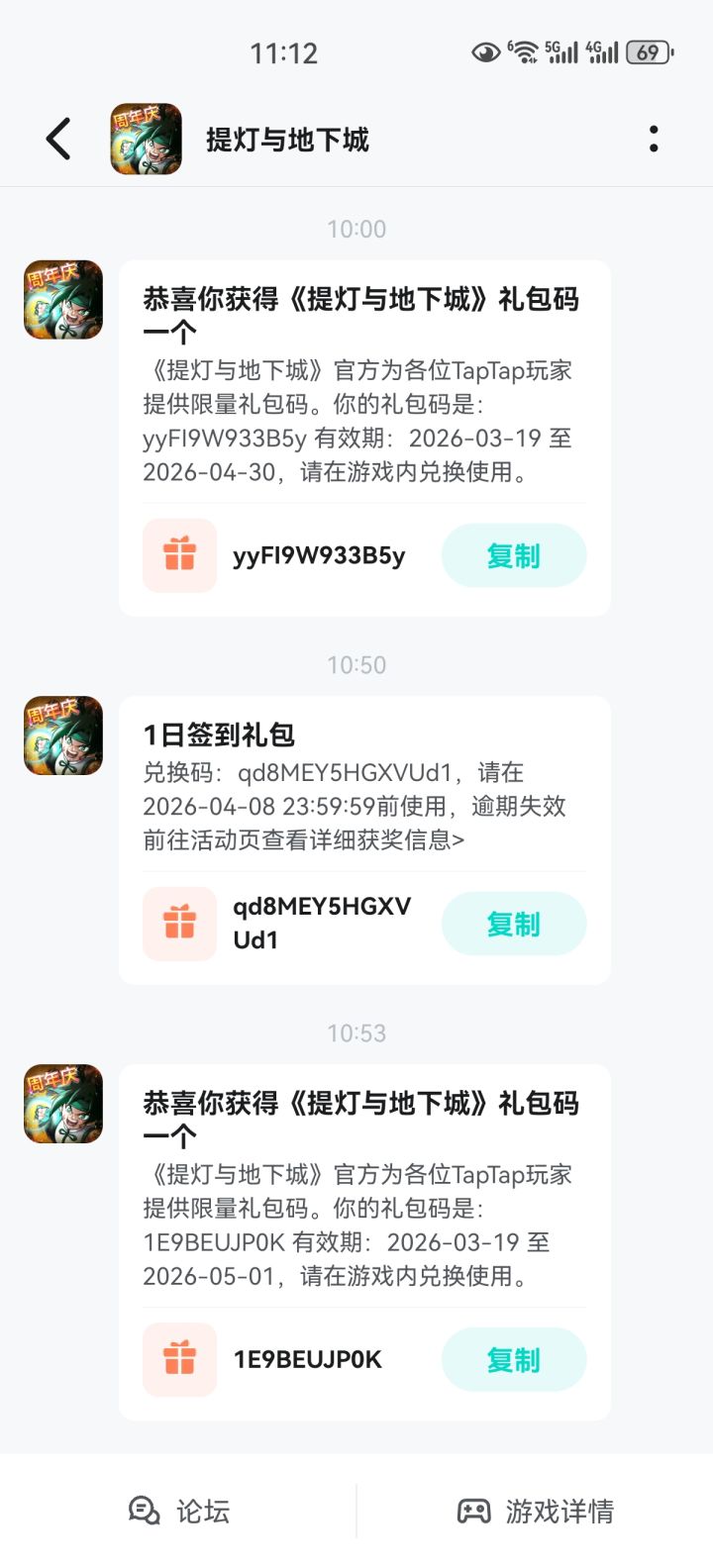The height and width of the screenshot is (1568, 713).
Task: Open 游戏详情 game details
Action: (535, 1511)
